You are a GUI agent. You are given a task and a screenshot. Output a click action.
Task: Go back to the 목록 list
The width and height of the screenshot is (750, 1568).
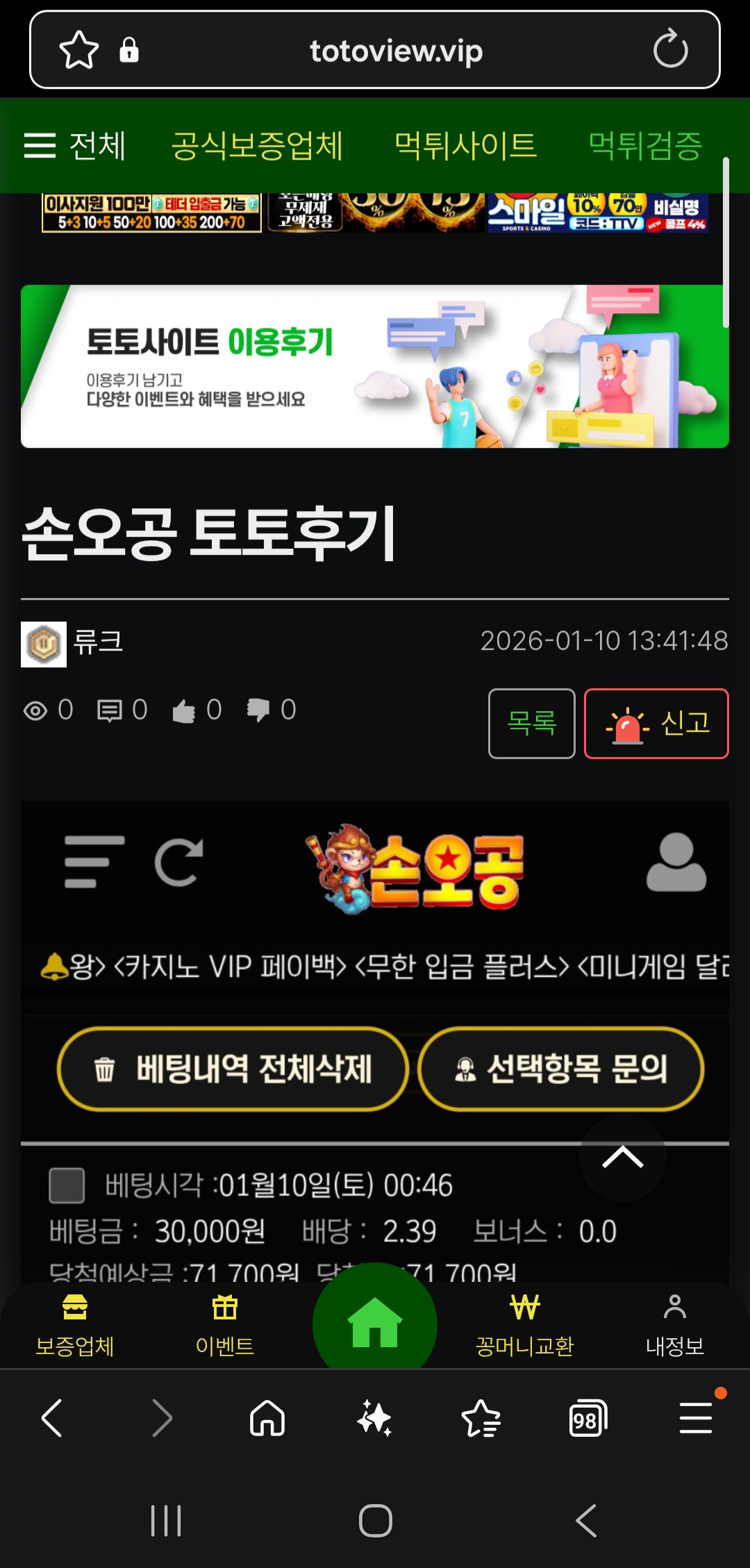(x=531, y=723)
